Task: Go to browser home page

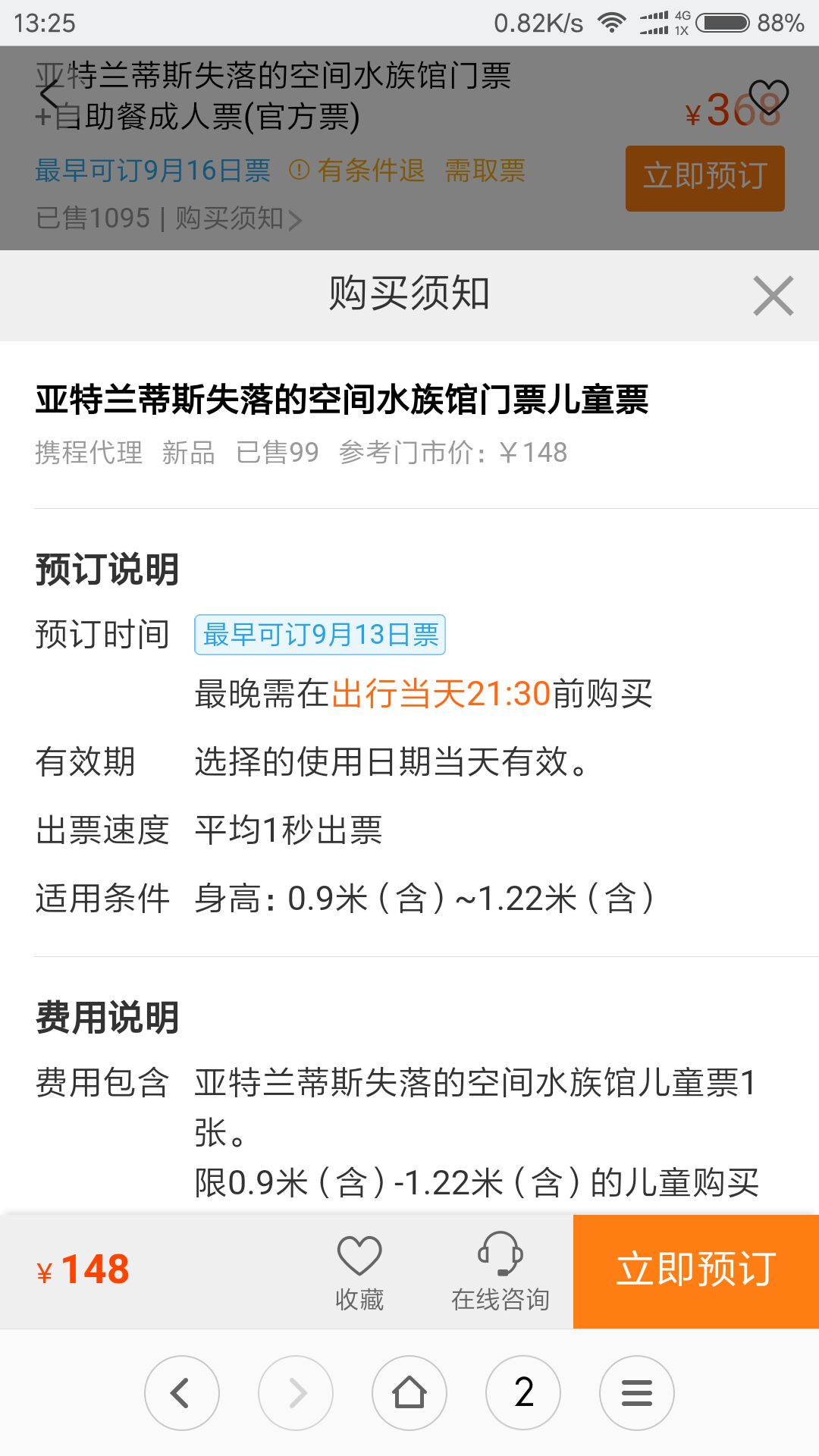Action: tap(409, 1393)
